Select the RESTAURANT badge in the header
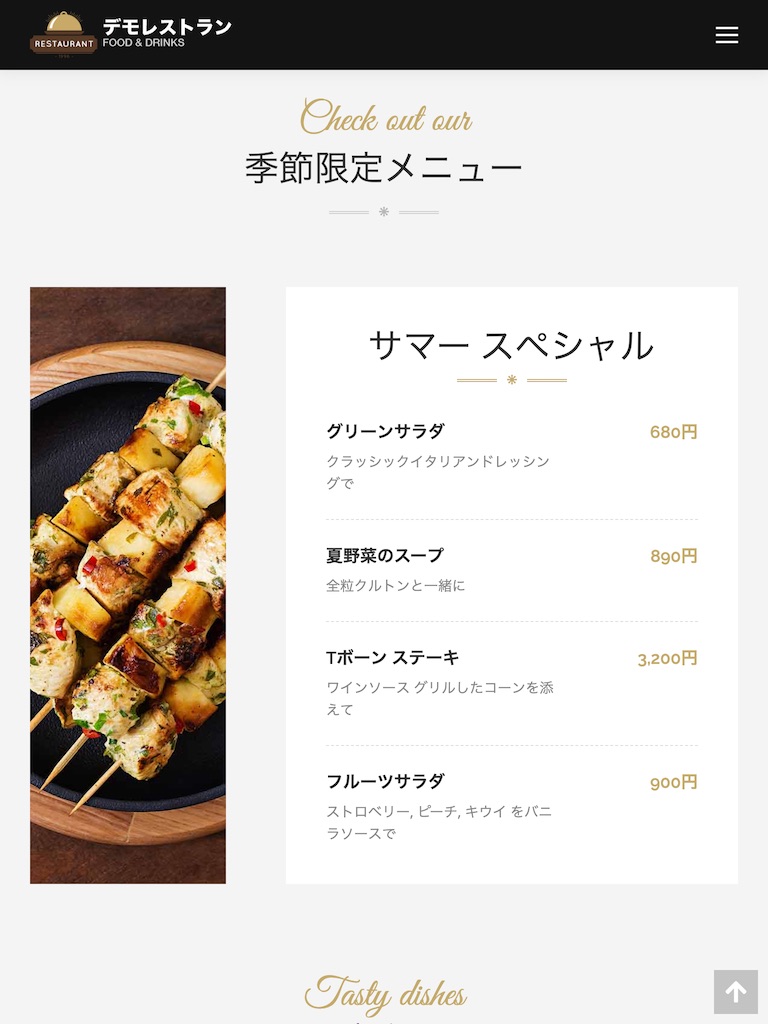768x1024 pixels. coord(63,43)
